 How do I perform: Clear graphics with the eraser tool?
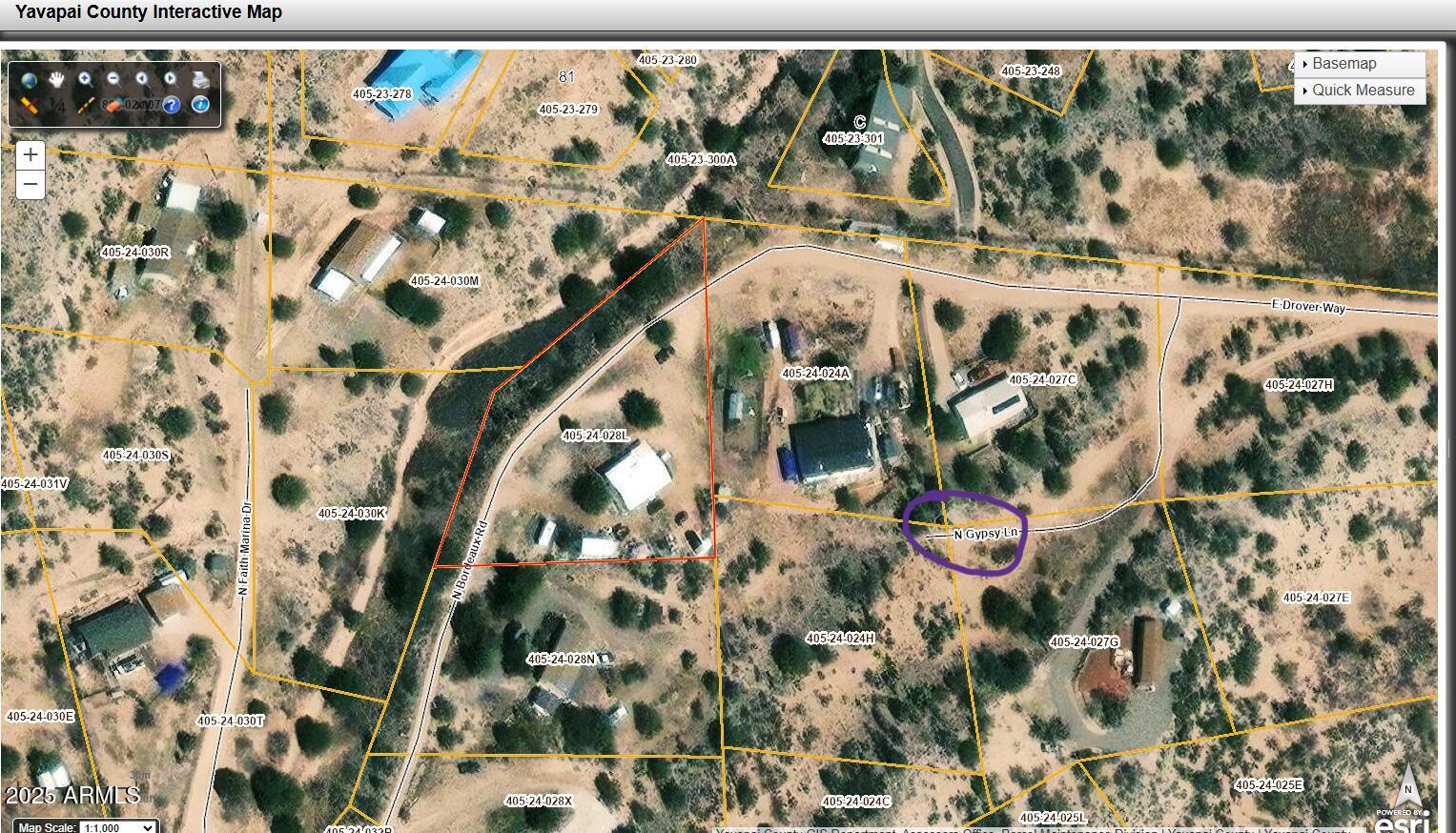114,105
